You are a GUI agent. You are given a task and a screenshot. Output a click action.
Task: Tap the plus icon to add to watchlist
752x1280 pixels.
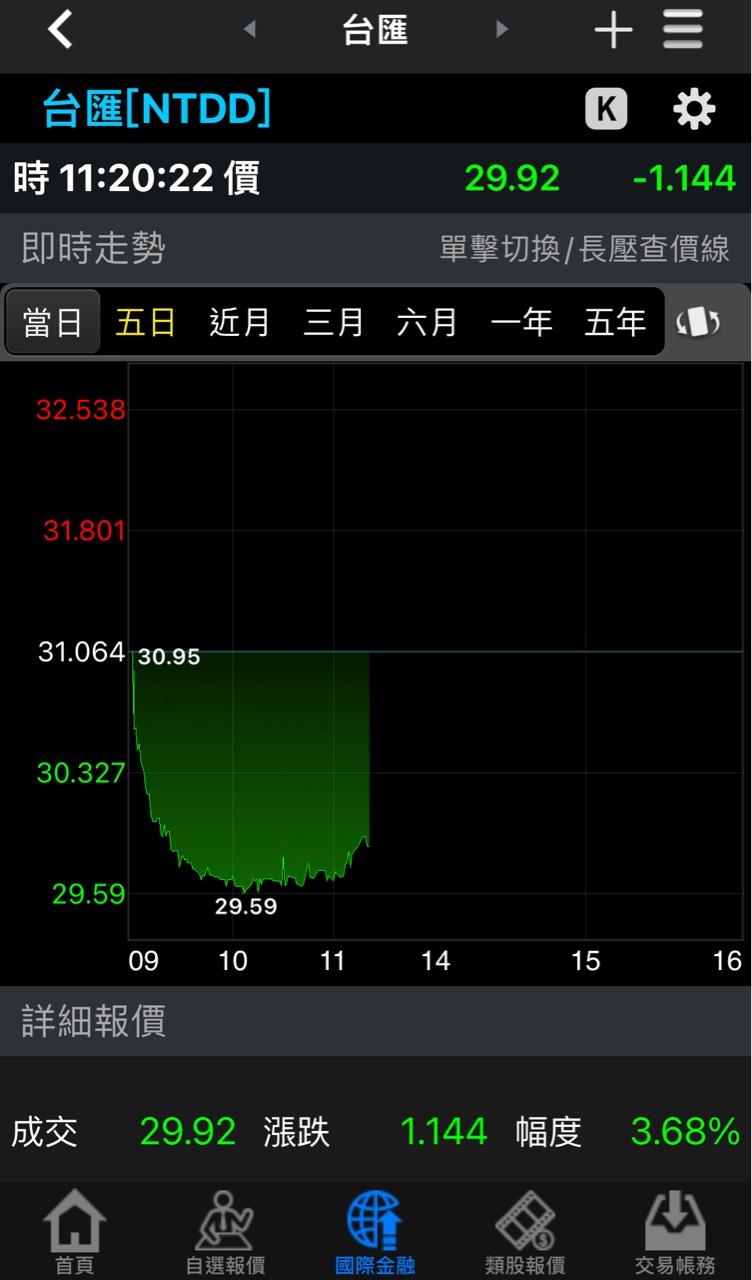click(613, 30)
